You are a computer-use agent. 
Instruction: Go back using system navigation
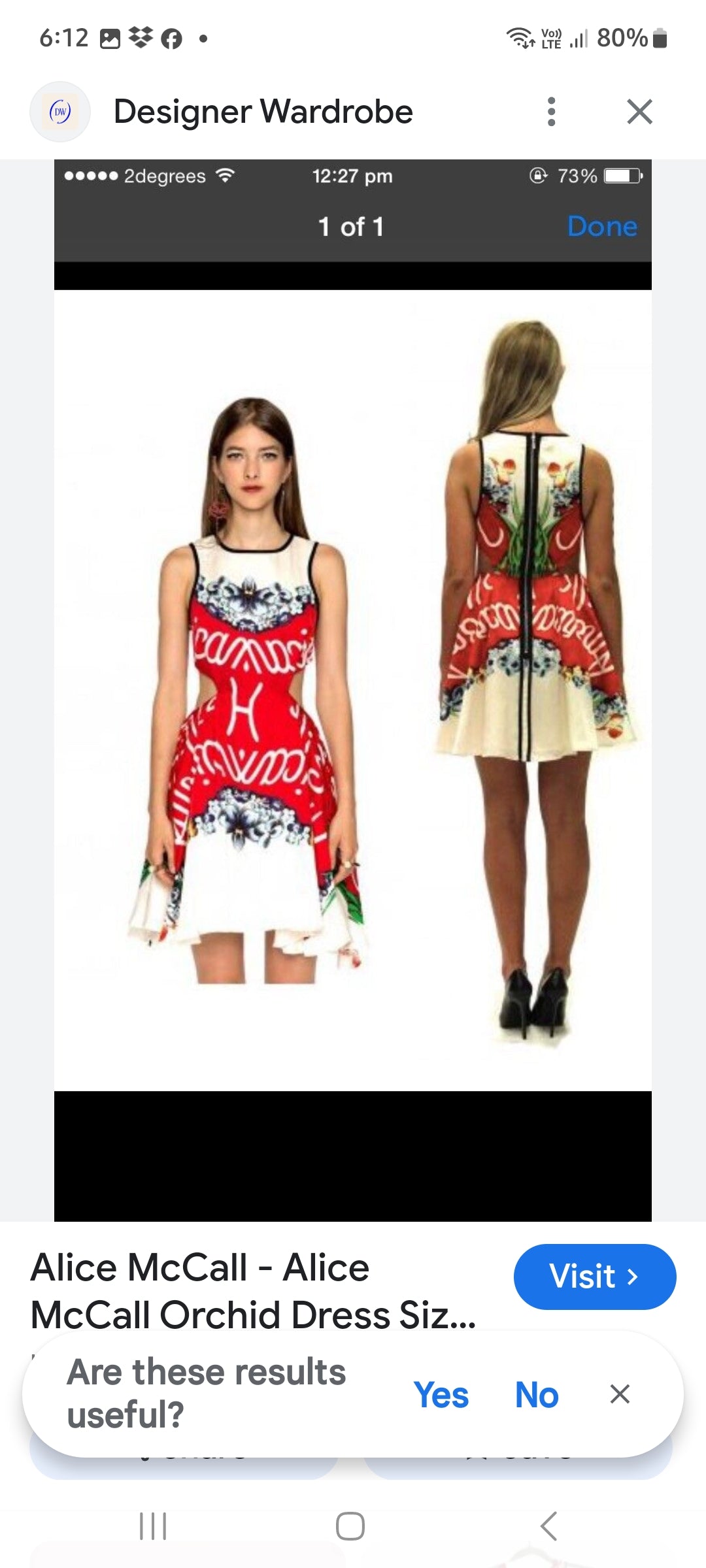click(549, 1526)
